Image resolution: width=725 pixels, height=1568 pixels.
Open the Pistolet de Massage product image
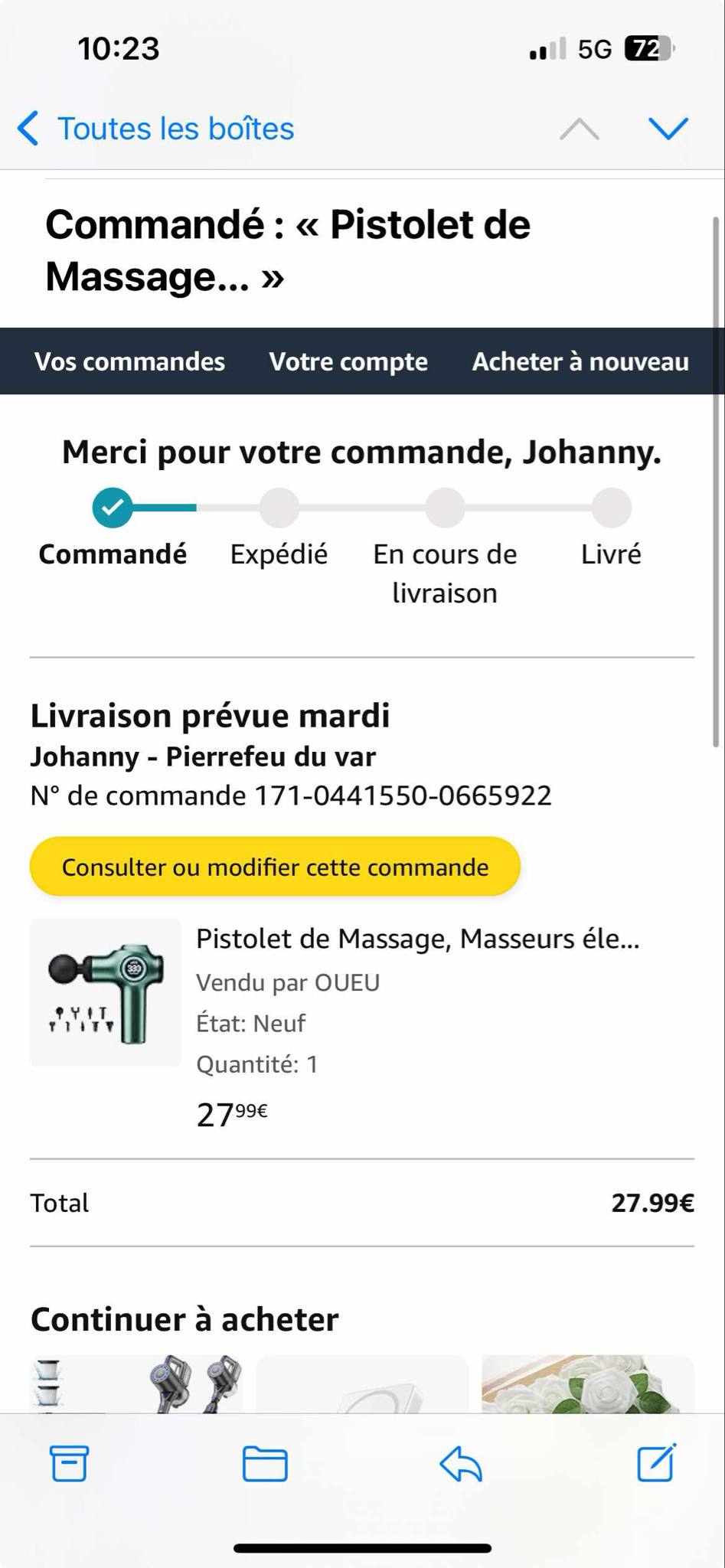(106, 992)
